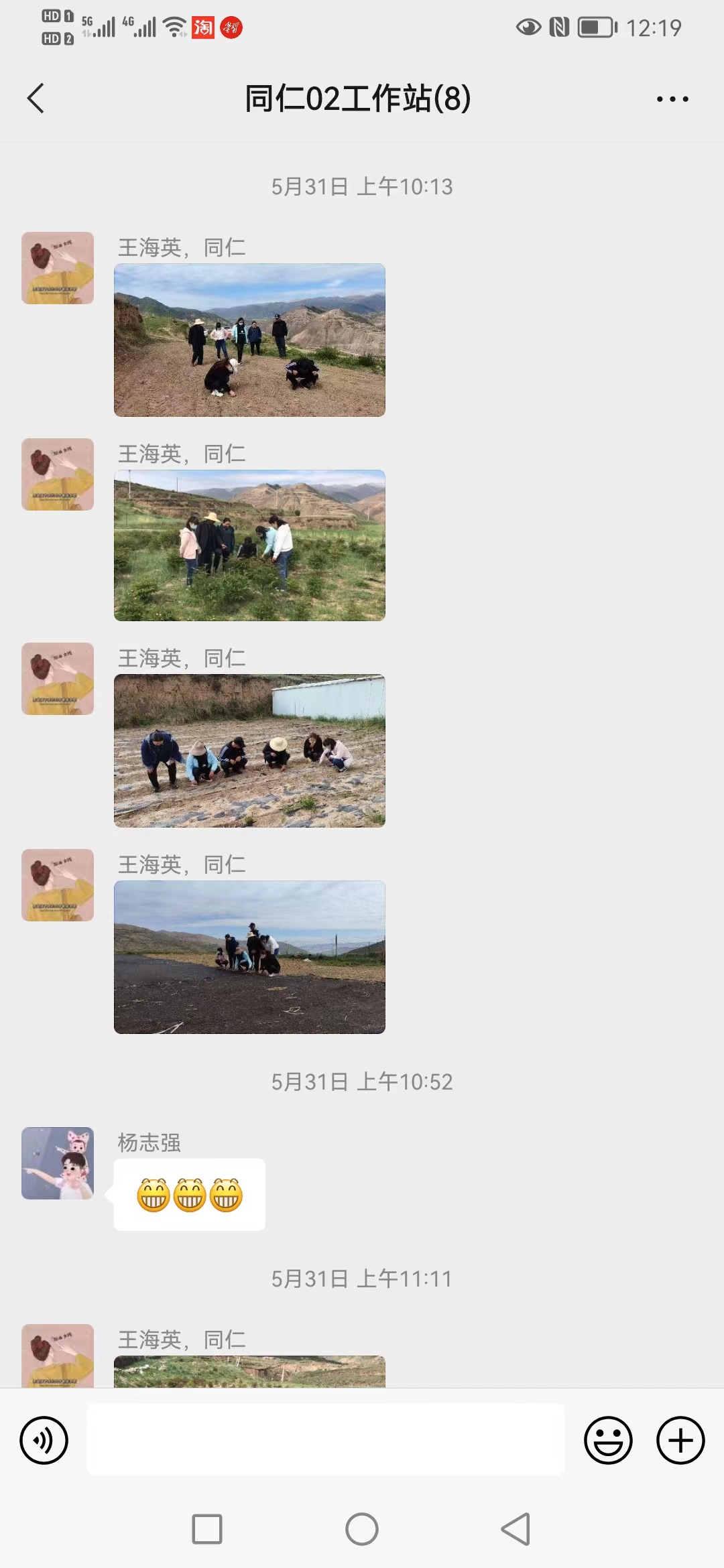Show recent apps

pos(207,1529)
